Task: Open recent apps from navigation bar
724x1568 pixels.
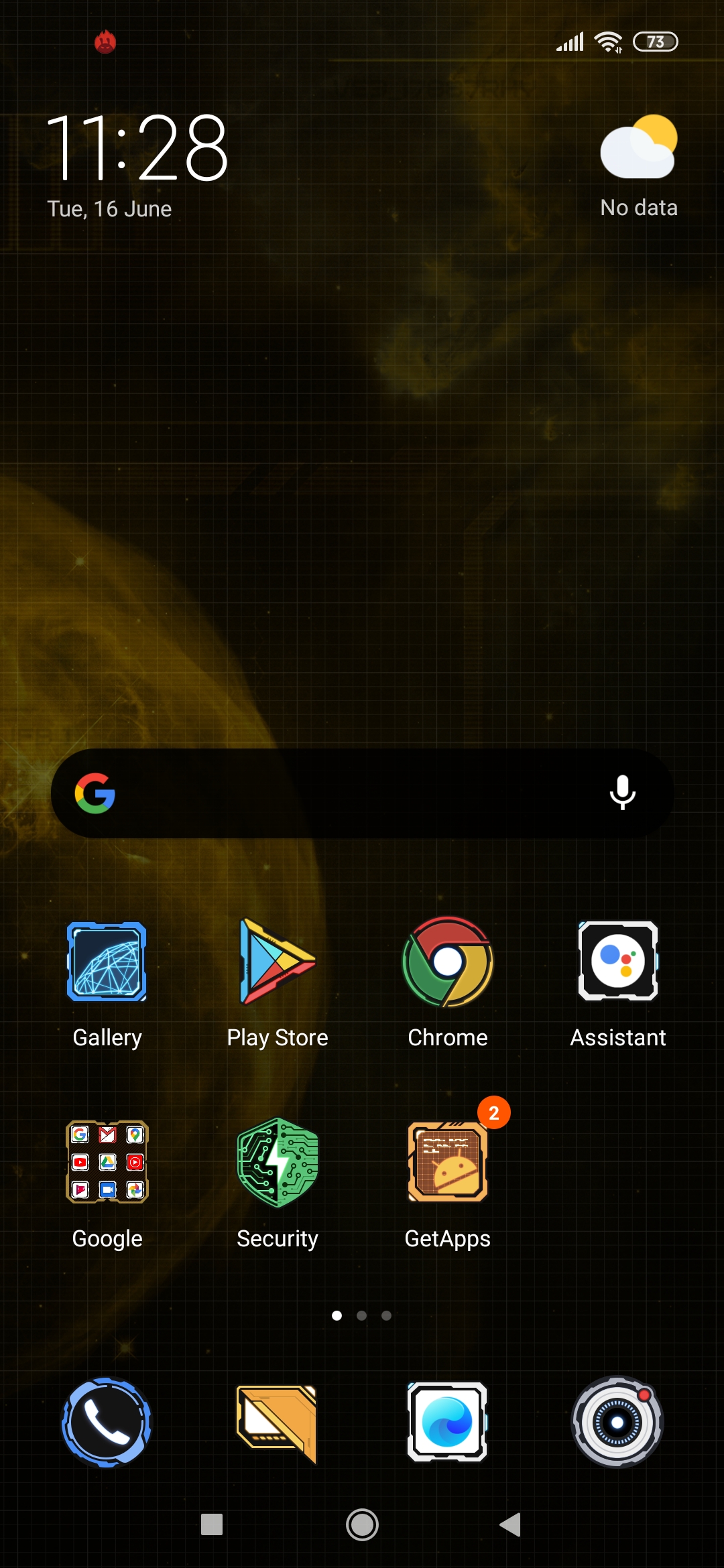Action: coord(212,1524)
